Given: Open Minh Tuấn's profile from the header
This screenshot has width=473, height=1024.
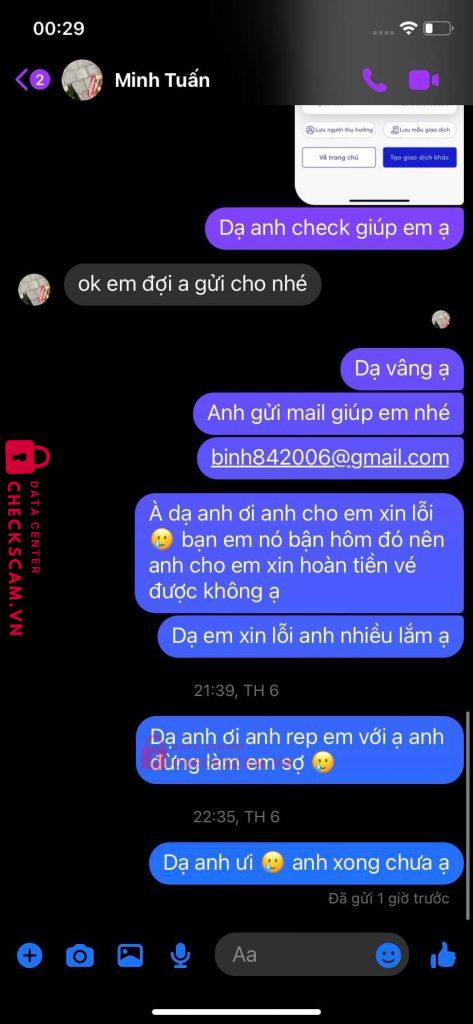Looking at the screenshot, I should (136, 80).
